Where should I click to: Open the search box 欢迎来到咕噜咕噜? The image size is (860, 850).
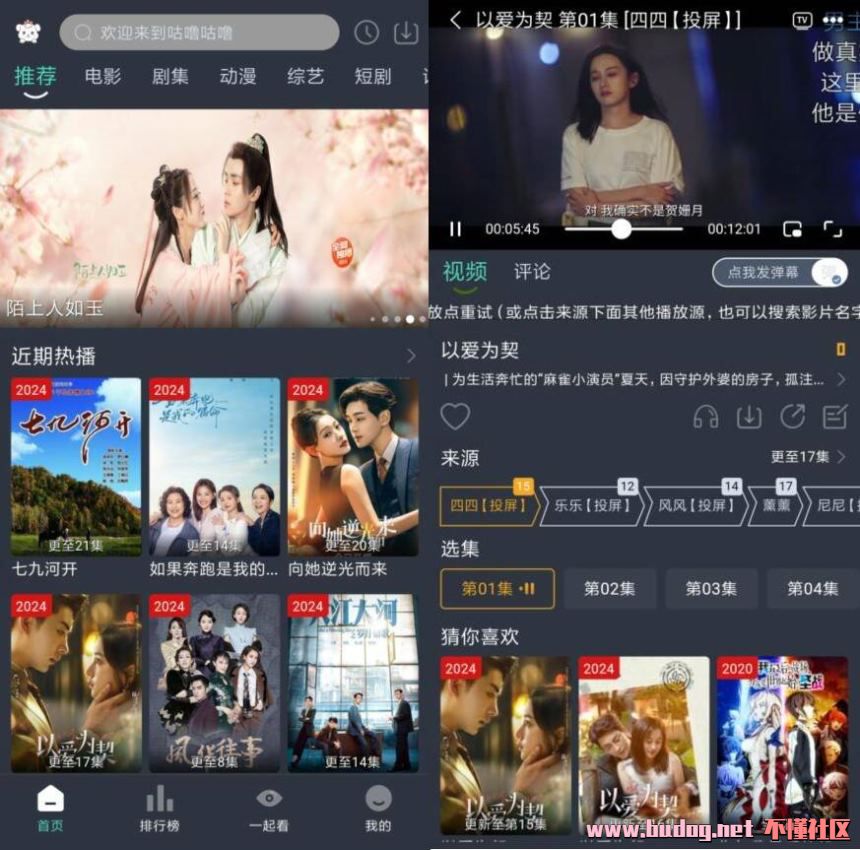pyautogui.click(x=200, y=33)
